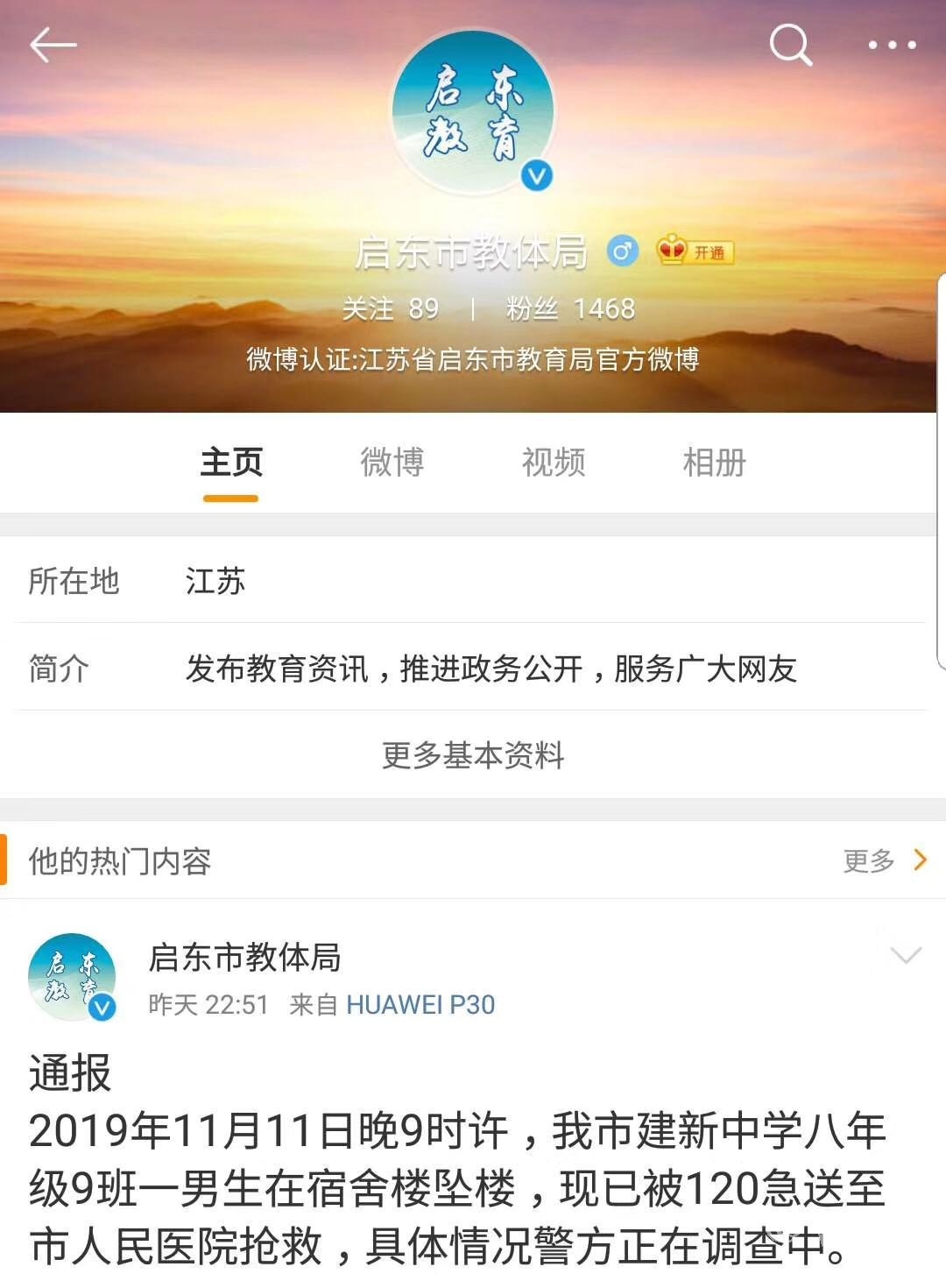Switch to the 视频 tab
This screenshot has width=946, height=1288.
pos(554,463)
